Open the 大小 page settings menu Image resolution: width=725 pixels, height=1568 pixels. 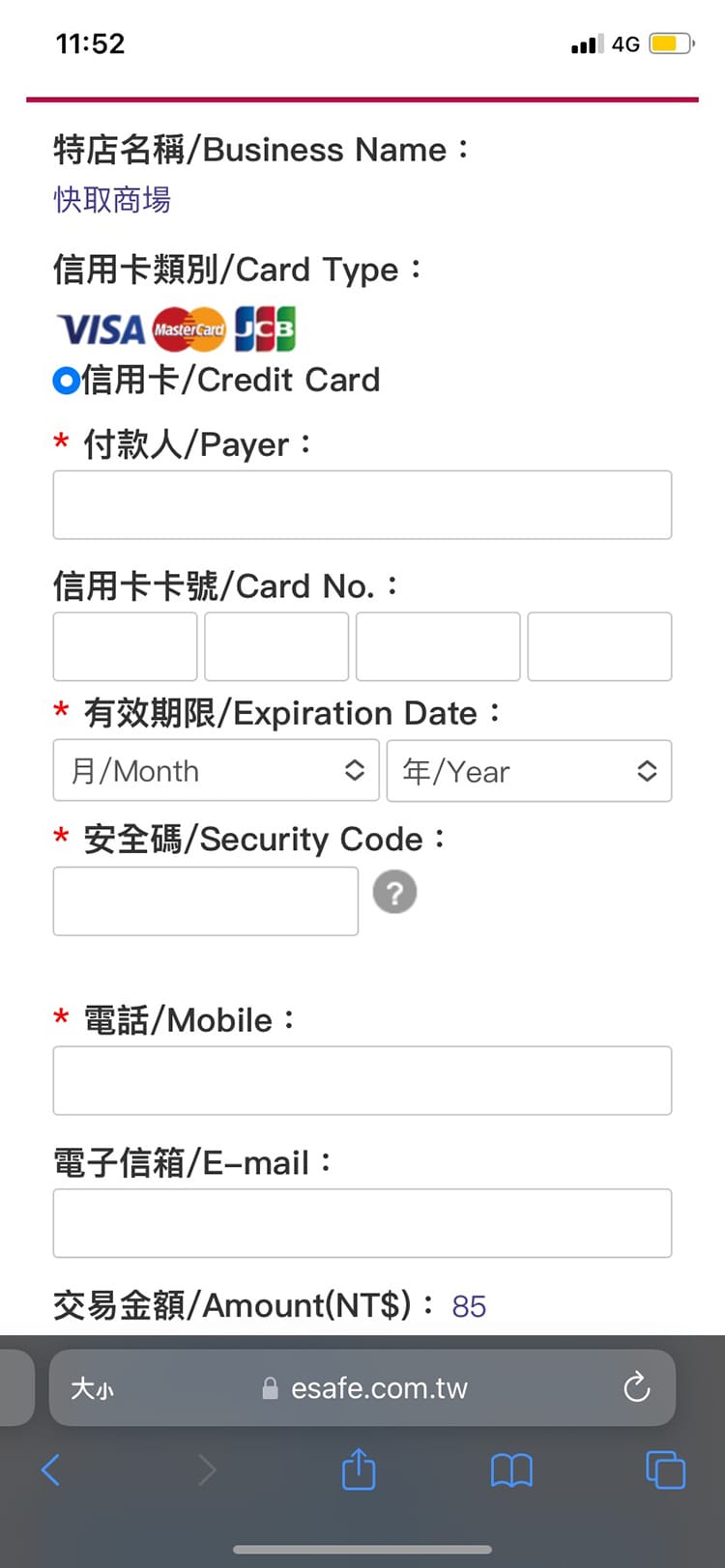click(92, 1388)
